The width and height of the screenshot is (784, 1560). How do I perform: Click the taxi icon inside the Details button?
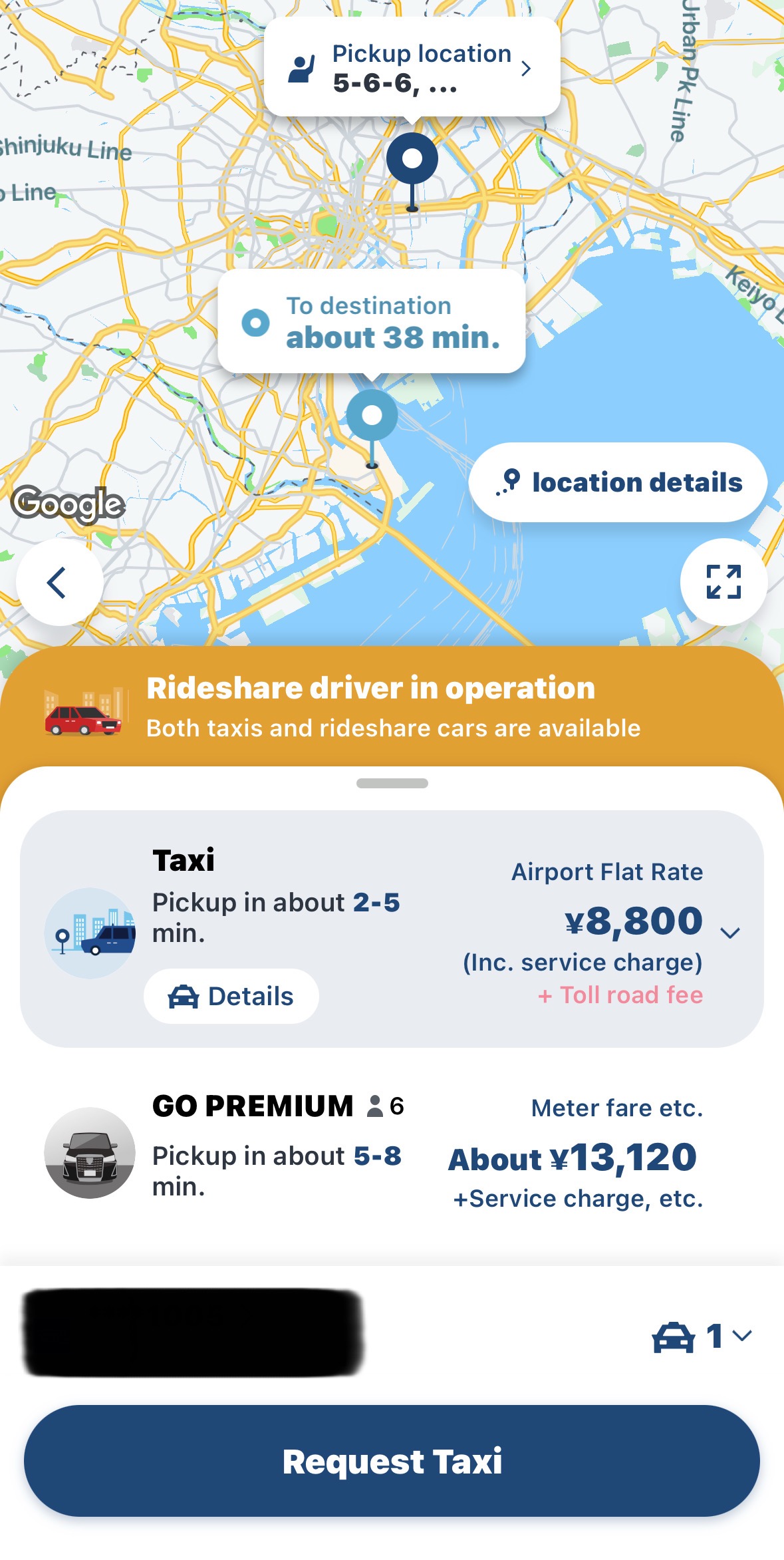pos(184,995)
